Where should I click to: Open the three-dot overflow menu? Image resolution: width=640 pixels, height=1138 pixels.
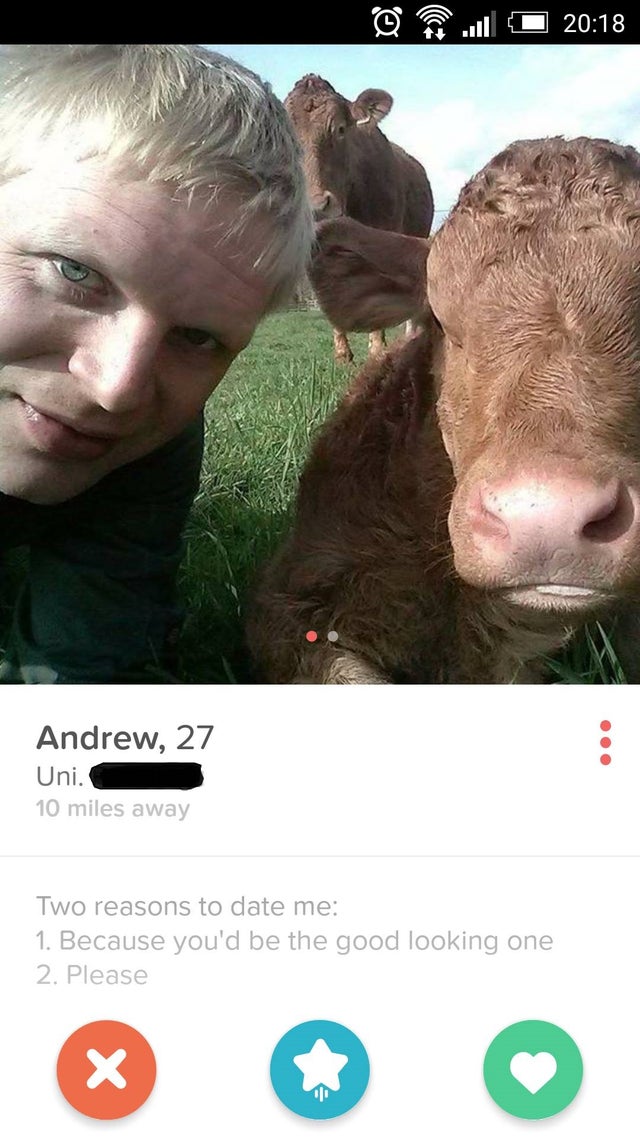pos(604,742)
